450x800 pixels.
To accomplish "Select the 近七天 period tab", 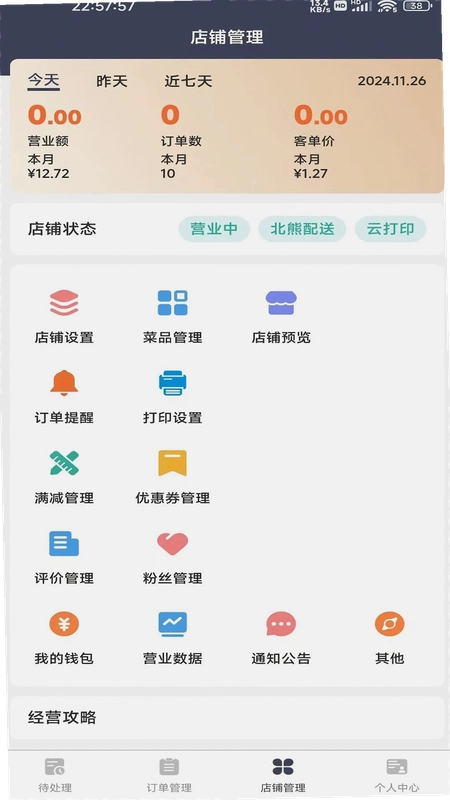I will [x=188, y=81].
